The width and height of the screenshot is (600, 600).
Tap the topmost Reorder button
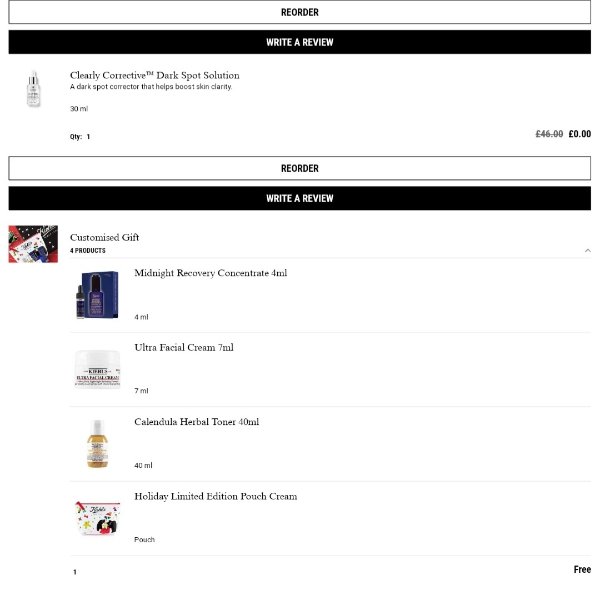(x=299, y=12)
